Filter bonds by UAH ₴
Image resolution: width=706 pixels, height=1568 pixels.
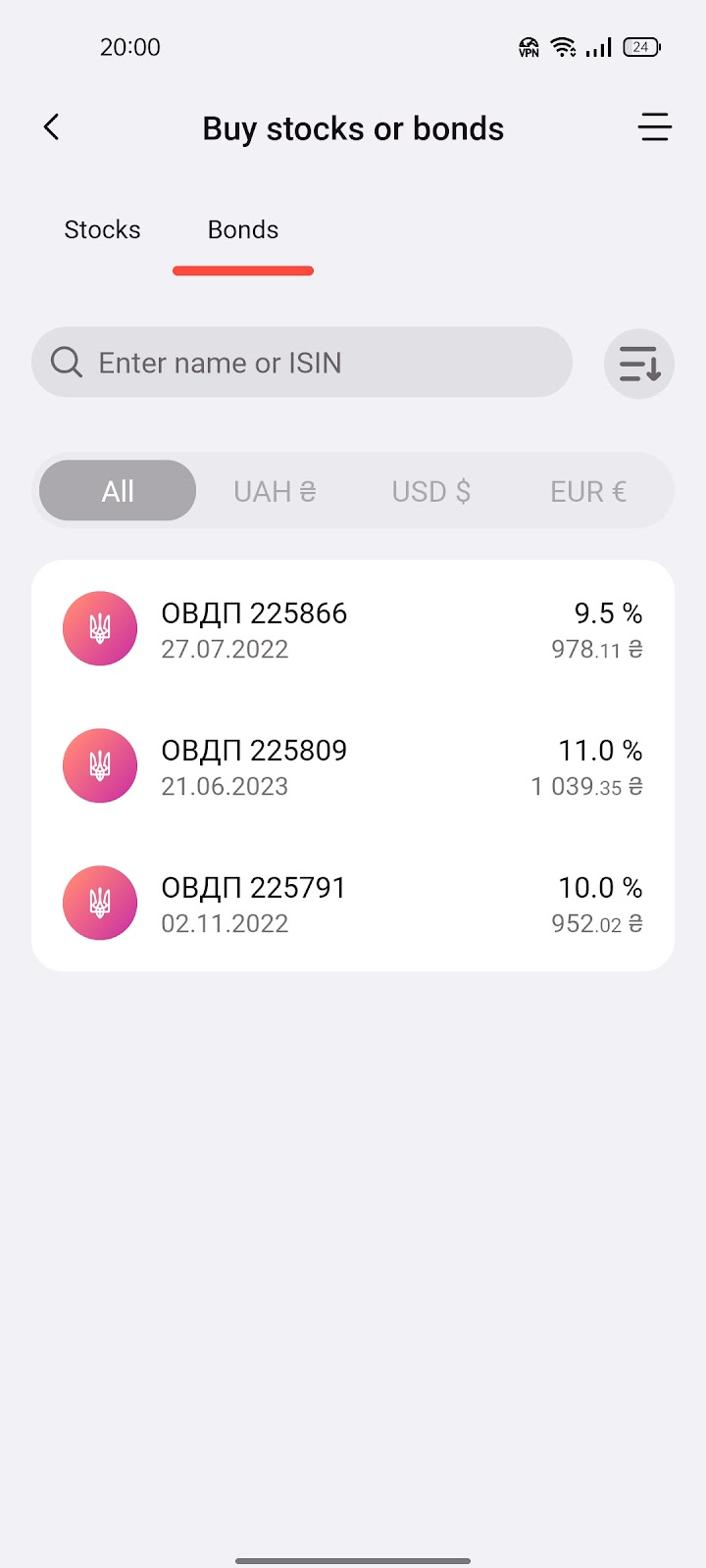(275, 491)
